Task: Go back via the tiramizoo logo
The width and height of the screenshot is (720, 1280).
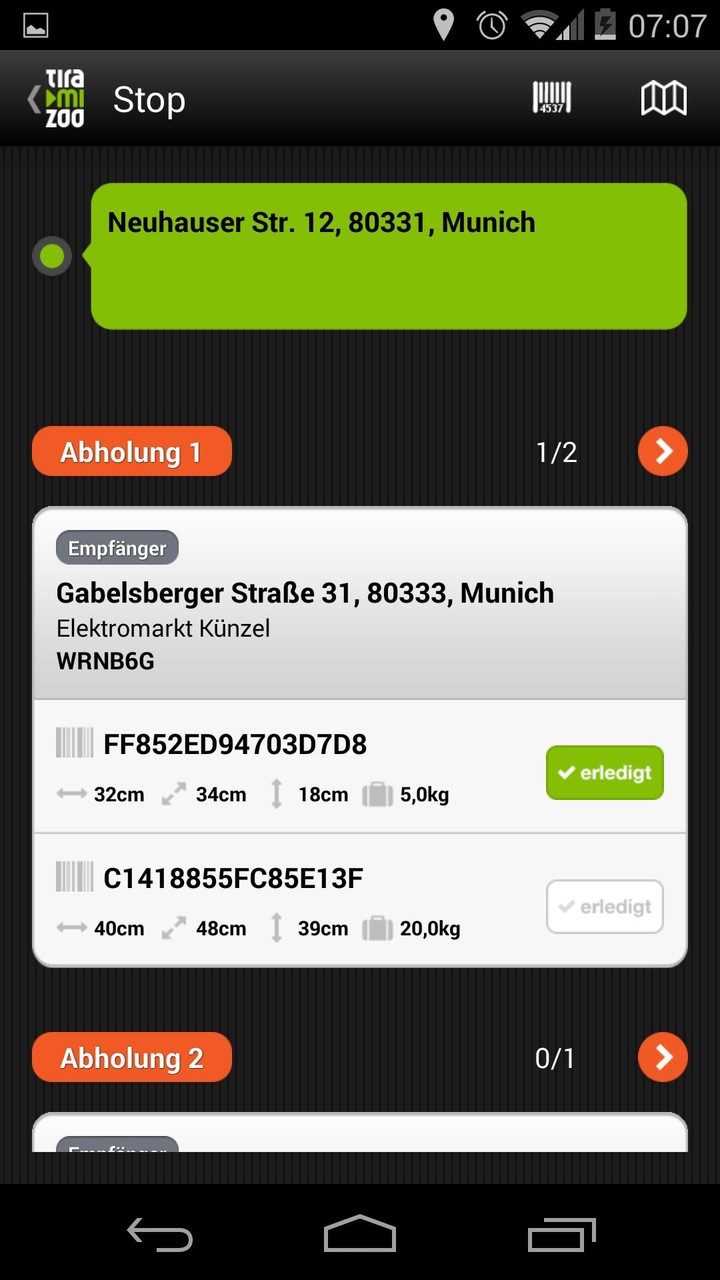Action: pyautogui.click(x=58, y=99)
